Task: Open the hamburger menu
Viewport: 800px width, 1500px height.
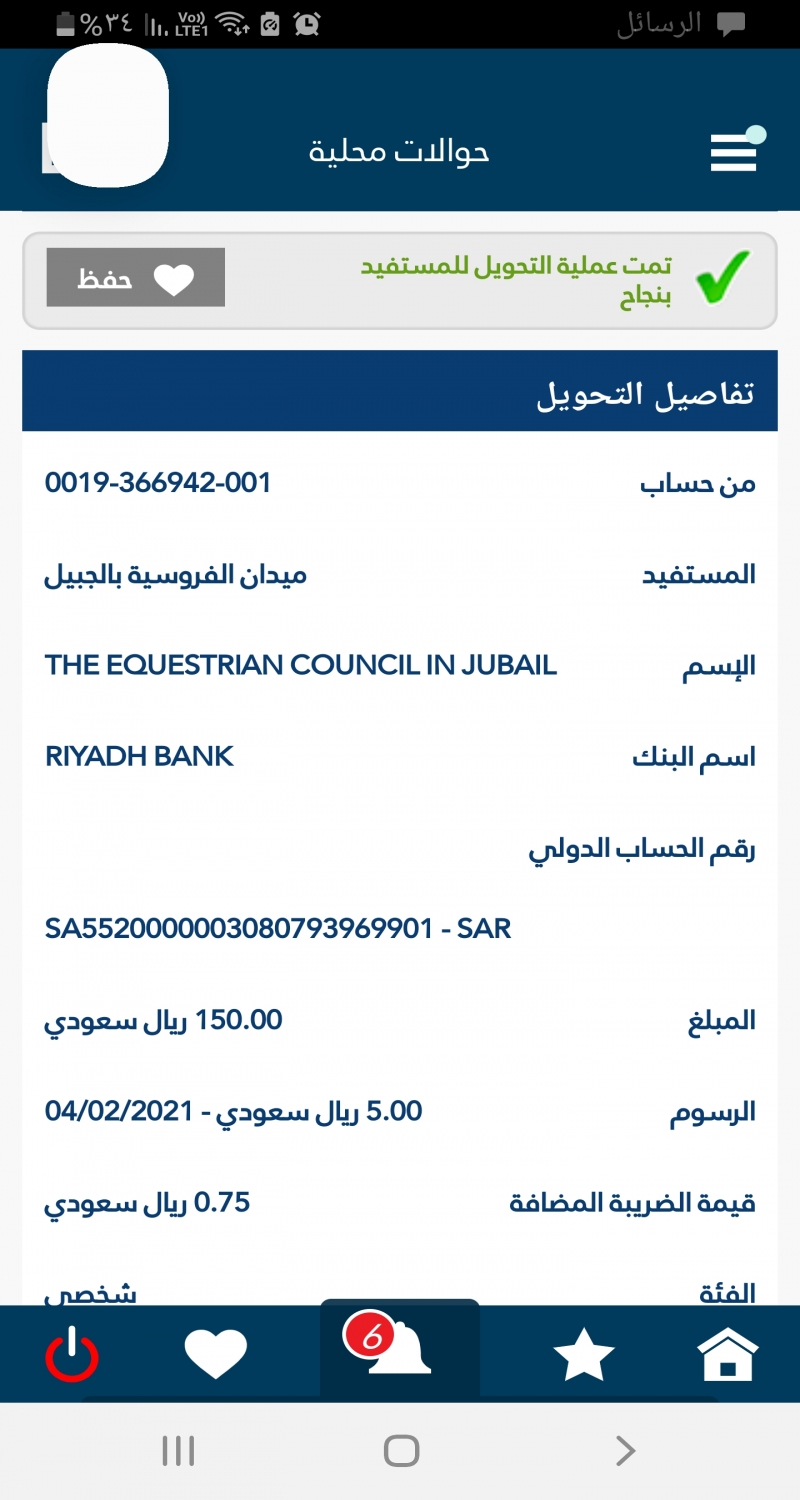Action: pyautogui.click(x=734, y=153)
